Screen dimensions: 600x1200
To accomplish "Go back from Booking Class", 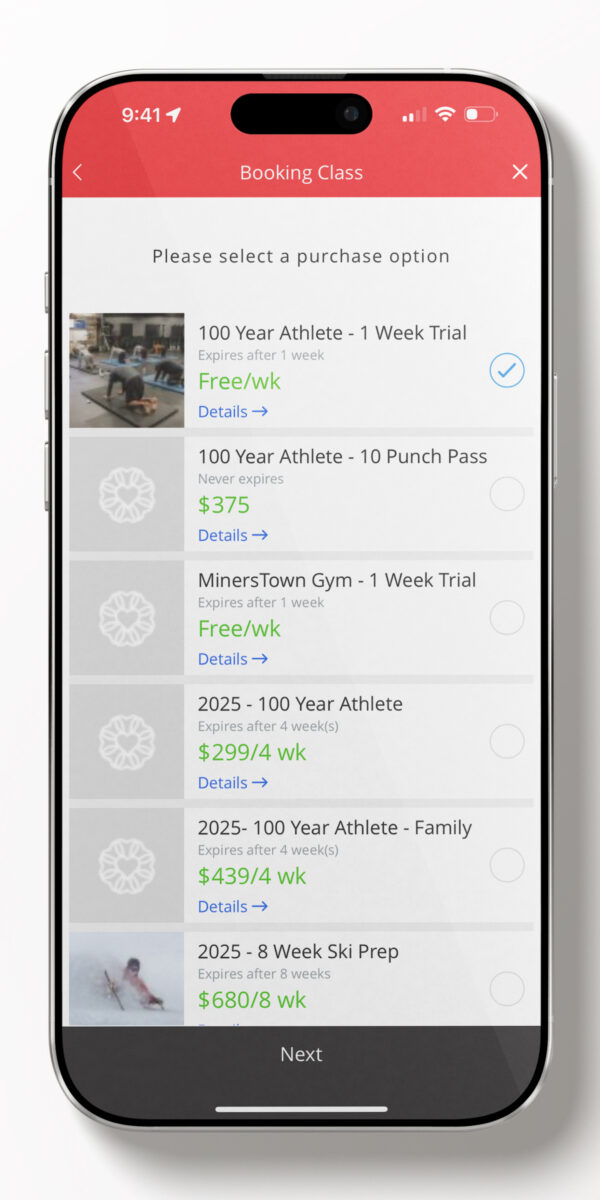I will [78, 173].
